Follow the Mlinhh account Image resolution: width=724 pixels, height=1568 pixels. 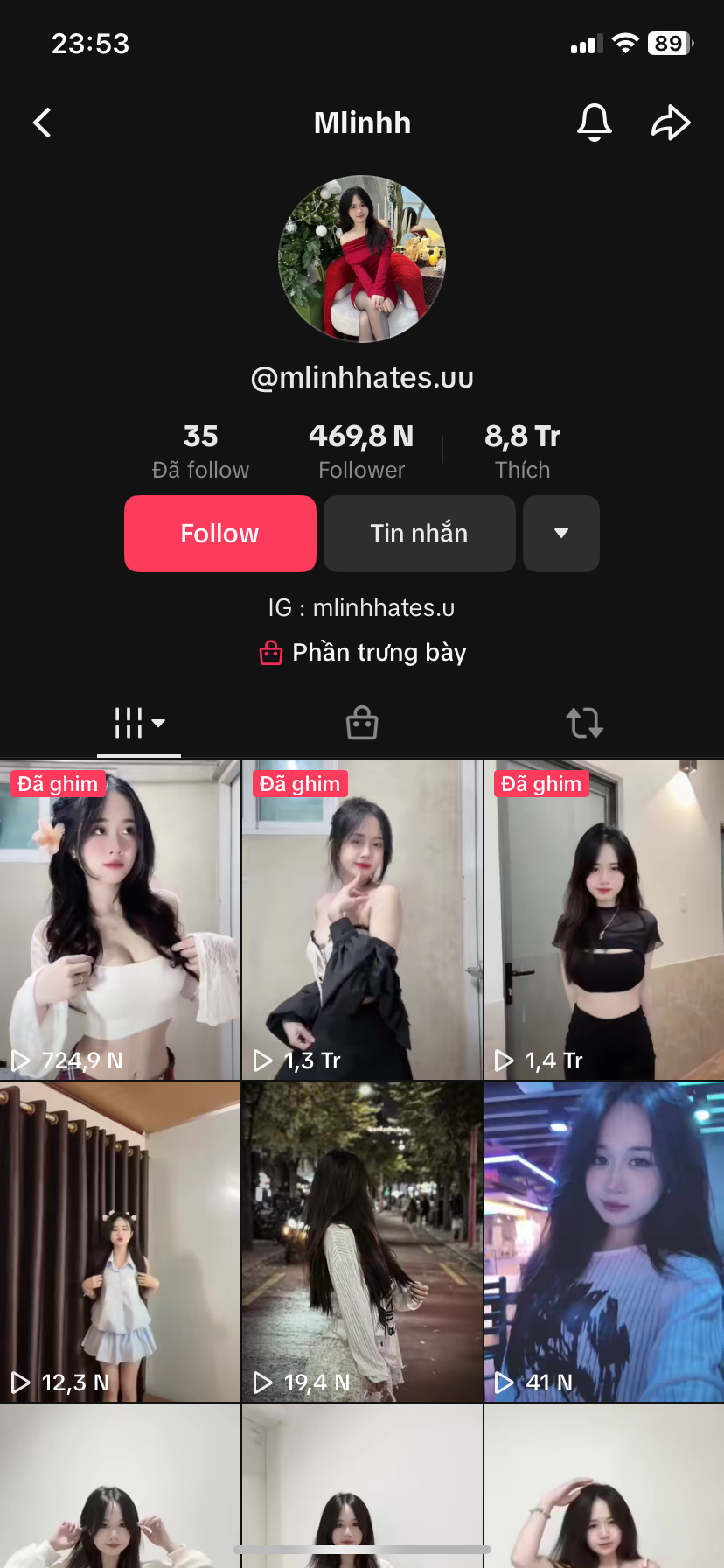(x=219, y=534)
